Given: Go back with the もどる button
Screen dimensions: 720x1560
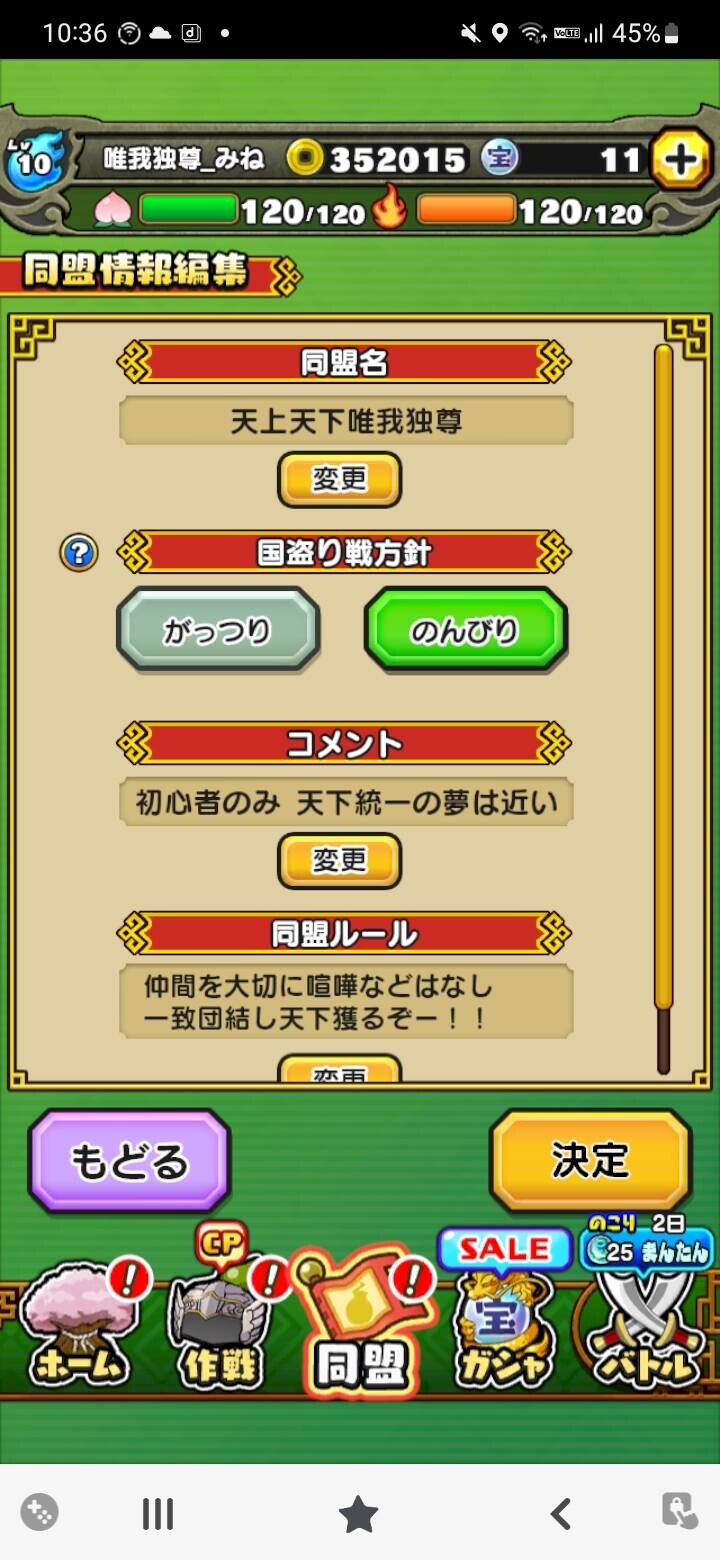Looking at the screenshot, I should click(x=129, y=1161).
